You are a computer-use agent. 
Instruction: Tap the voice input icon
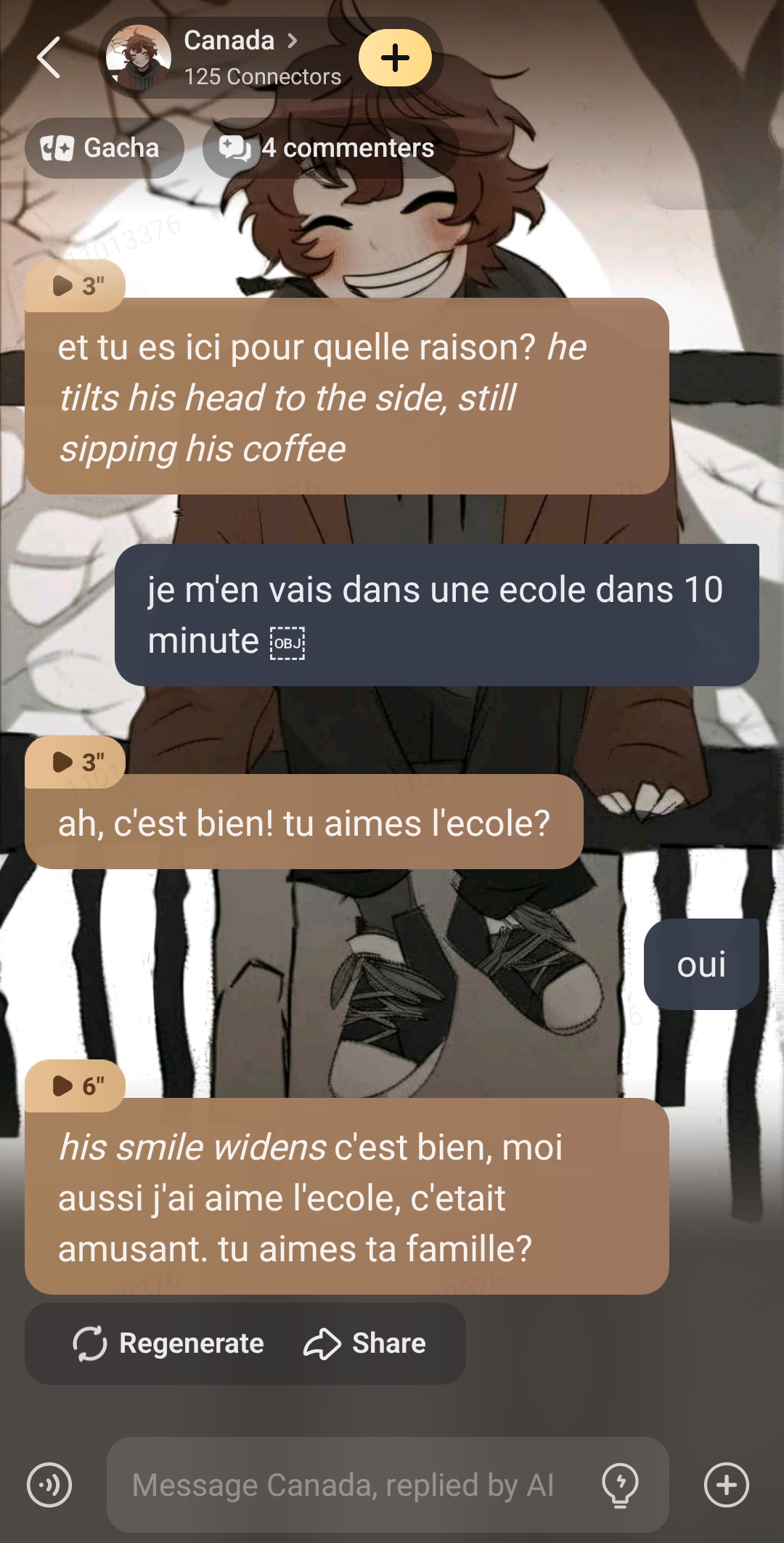coord(49,1485)
